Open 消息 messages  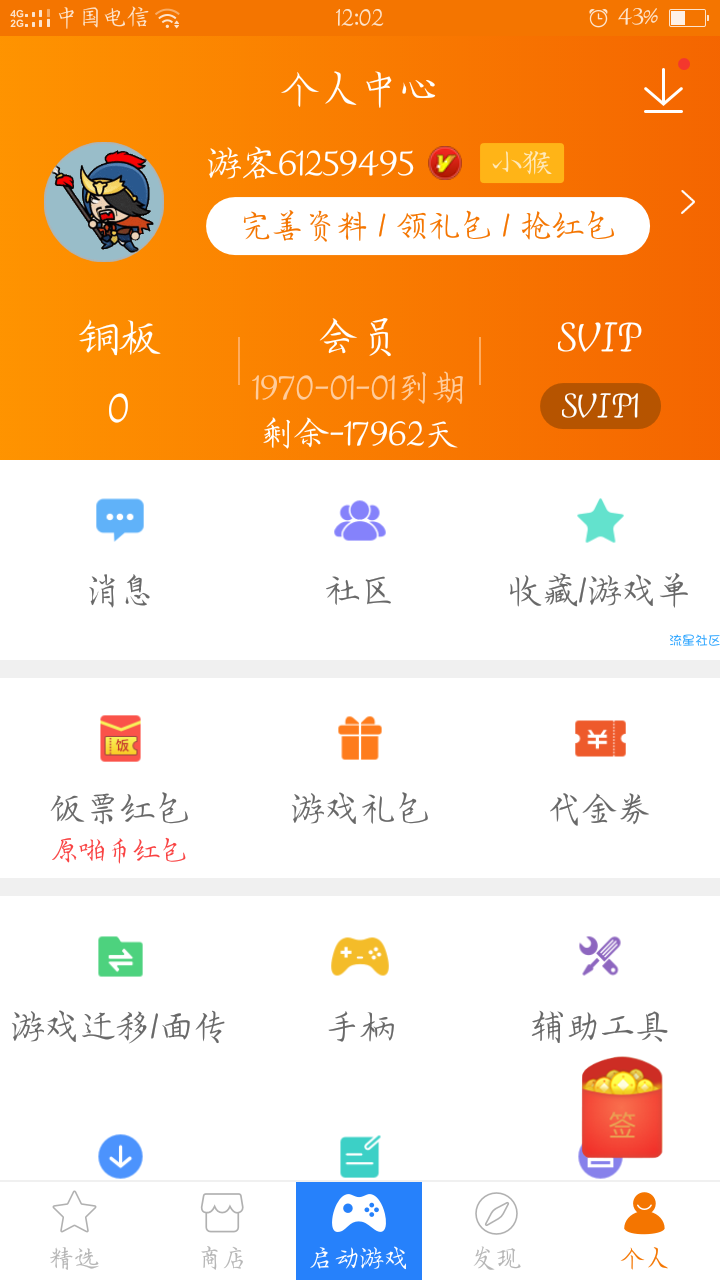(x=120, y=550)
